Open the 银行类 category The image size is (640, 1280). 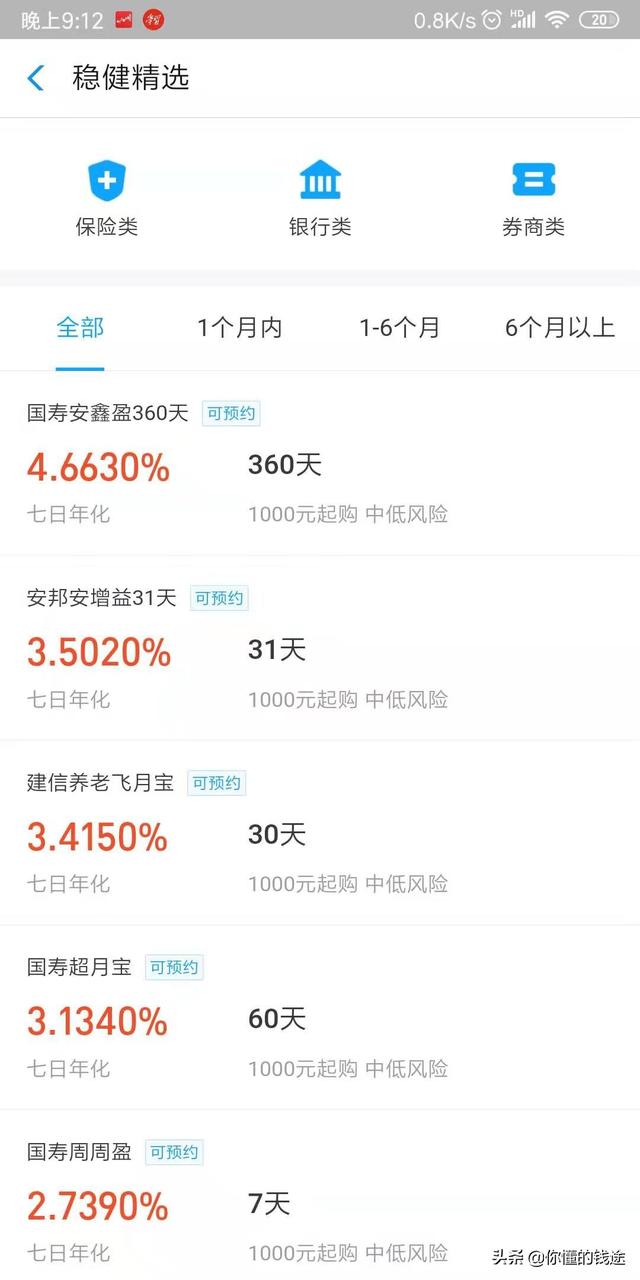(320, 200)
